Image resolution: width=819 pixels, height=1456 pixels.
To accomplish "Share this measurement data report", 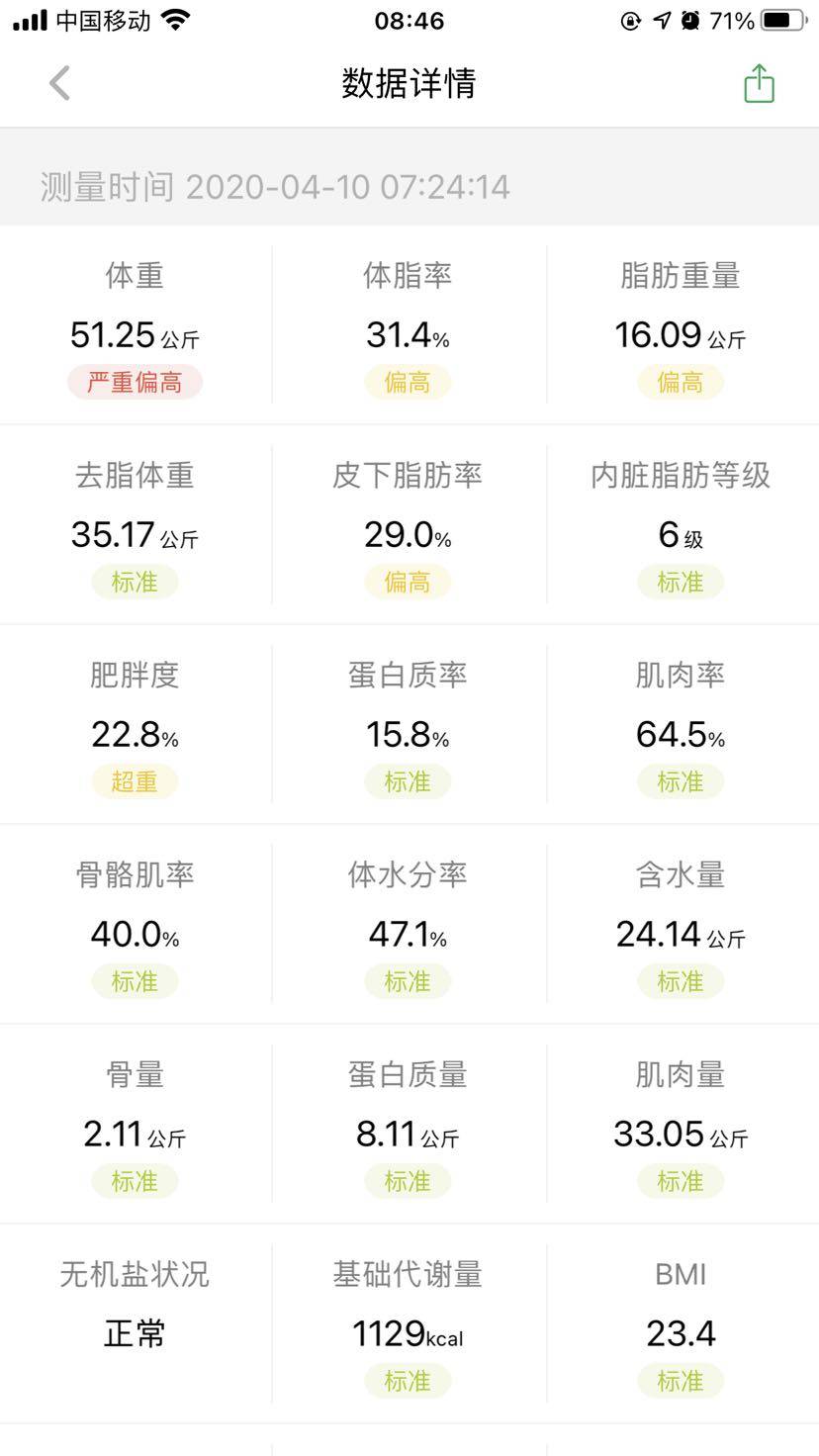I will (759, 83).
